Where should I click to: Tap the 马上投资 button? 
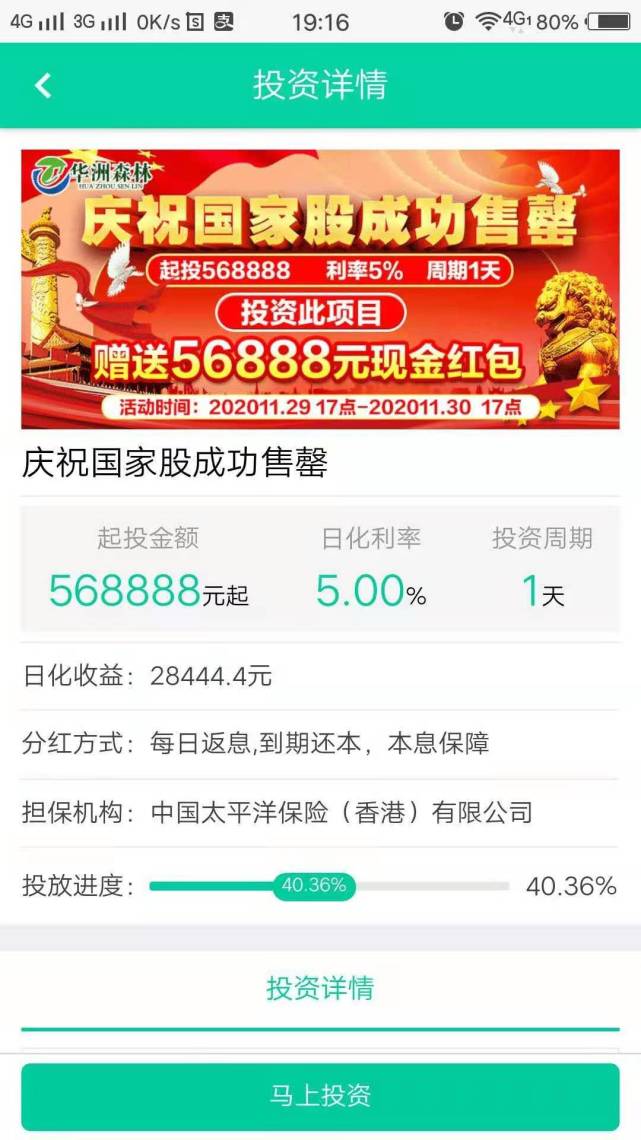320,1096
